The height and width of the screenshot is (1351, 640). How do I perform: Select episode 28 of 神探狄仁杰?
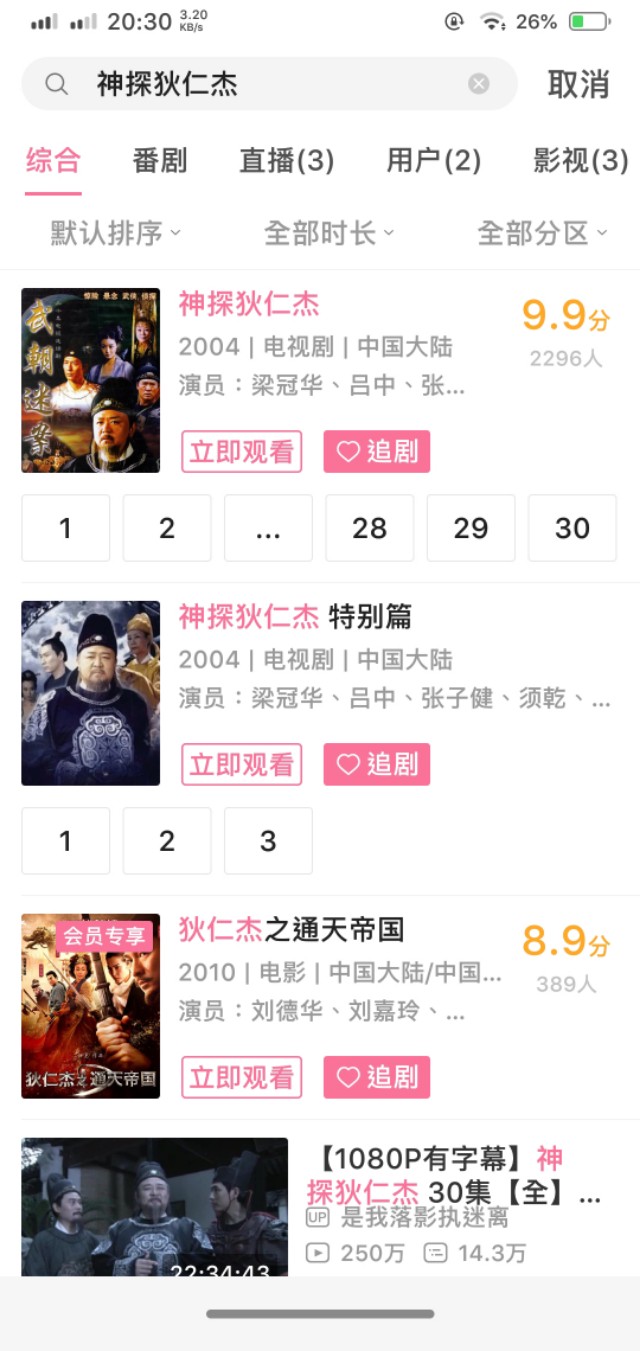coord(369,528)
